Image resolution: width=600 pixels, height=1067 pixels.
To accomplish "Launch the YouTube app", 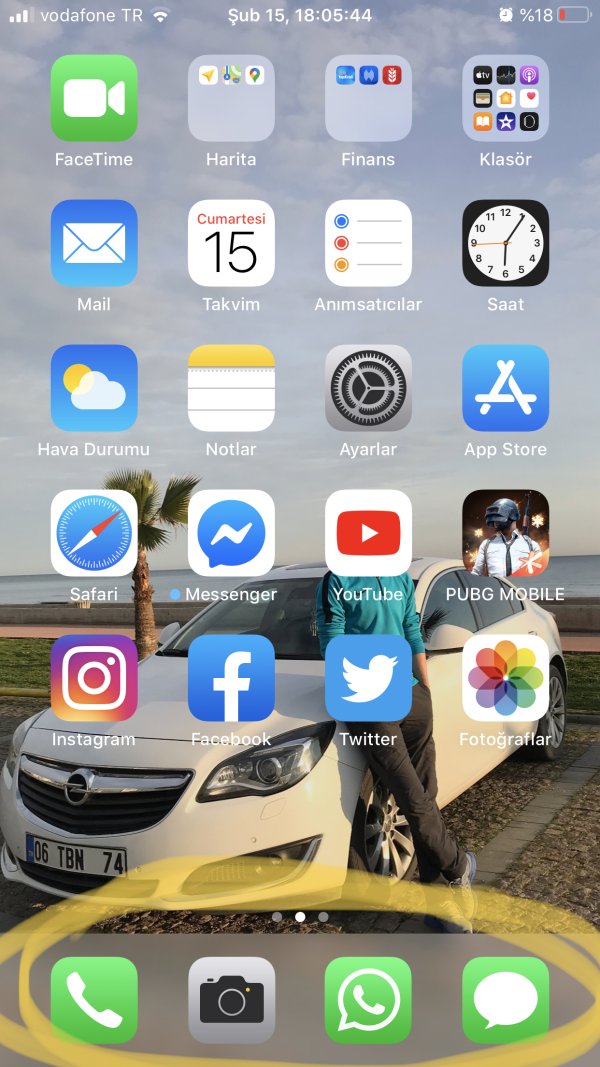I will click(x=368, y=533).
